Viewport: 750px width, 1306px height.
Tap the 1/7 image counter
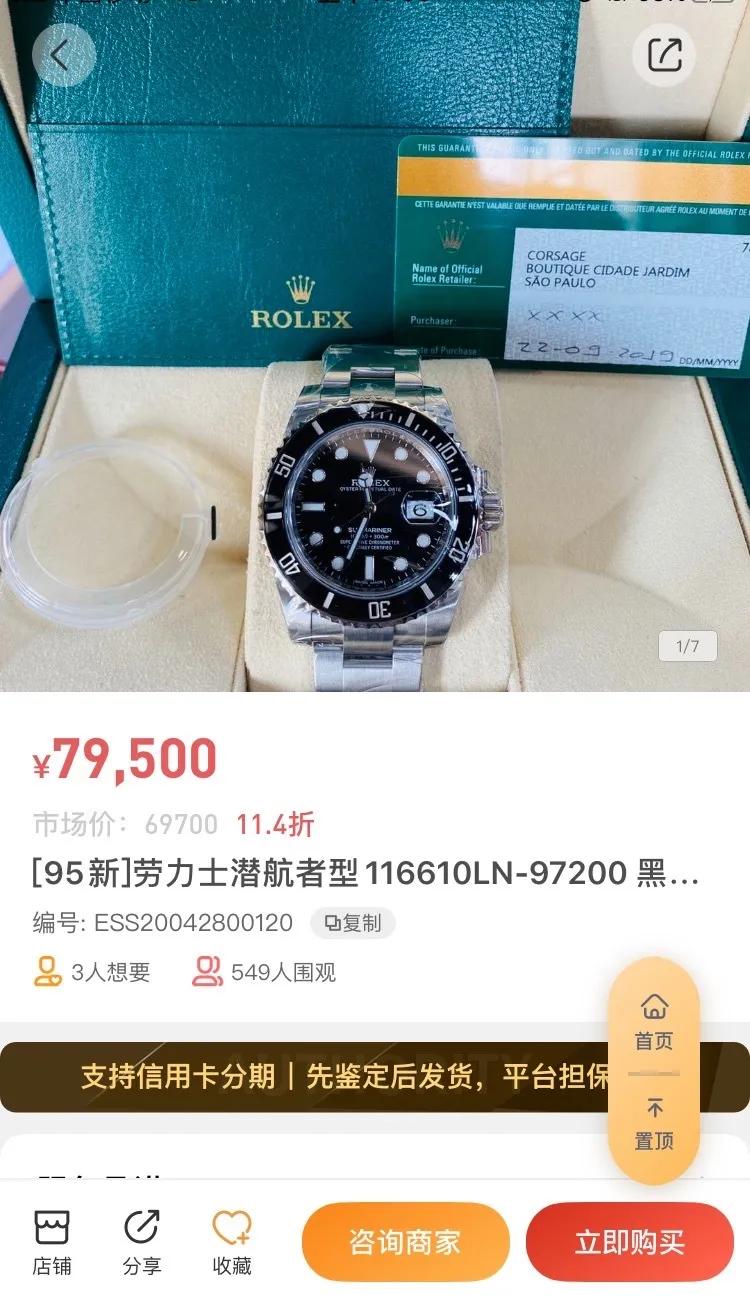[x=686, y=646]
